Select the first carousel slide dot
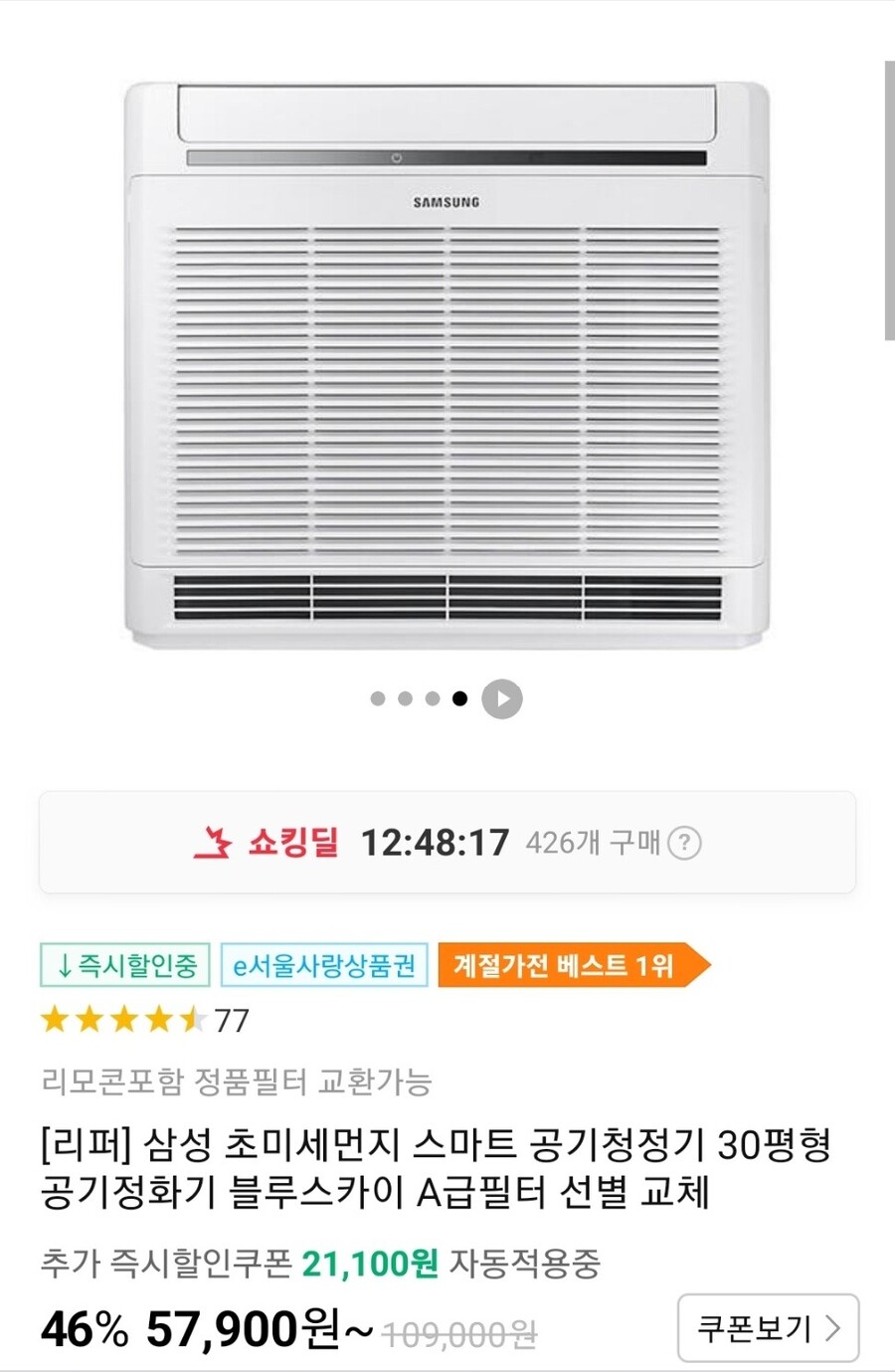 pyautogui.click(x=377, y=698)
